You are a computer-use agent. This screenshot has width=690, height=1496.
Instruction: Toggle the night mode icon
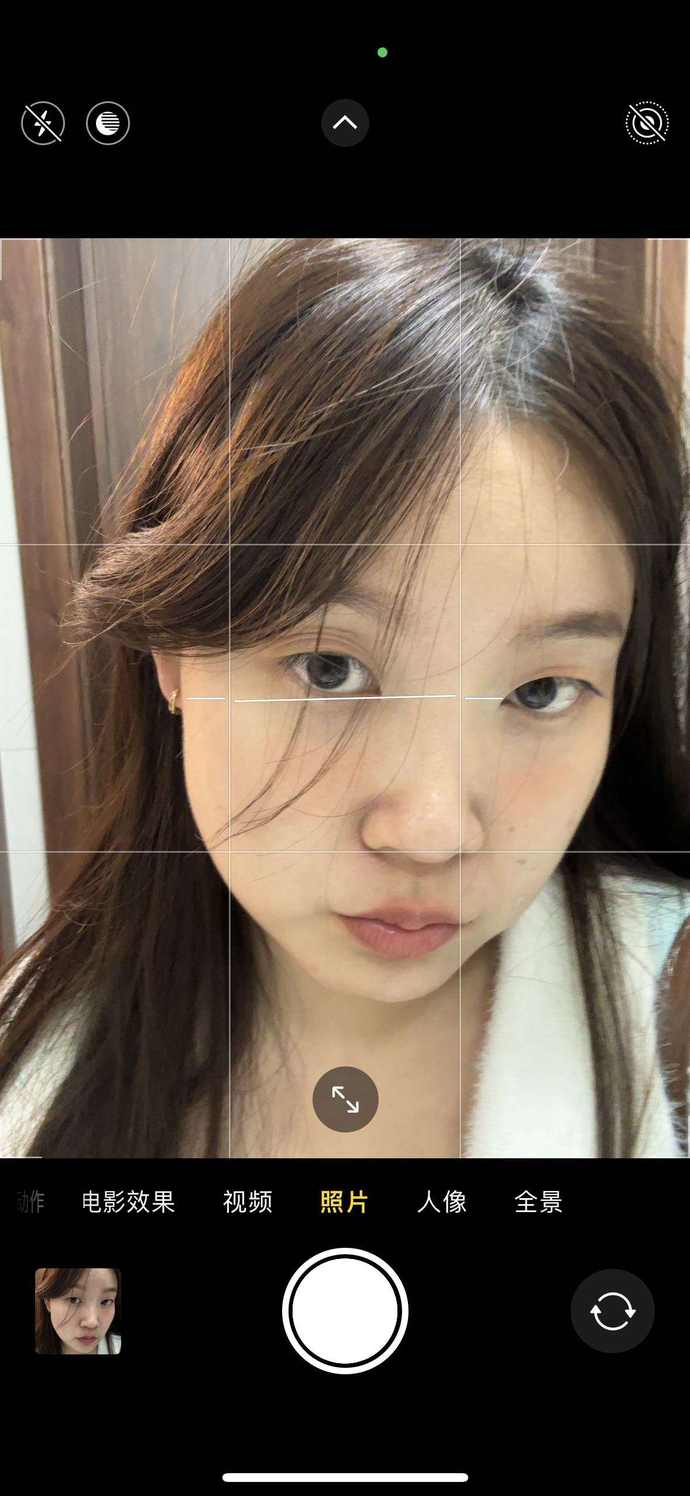click(108, 124)
